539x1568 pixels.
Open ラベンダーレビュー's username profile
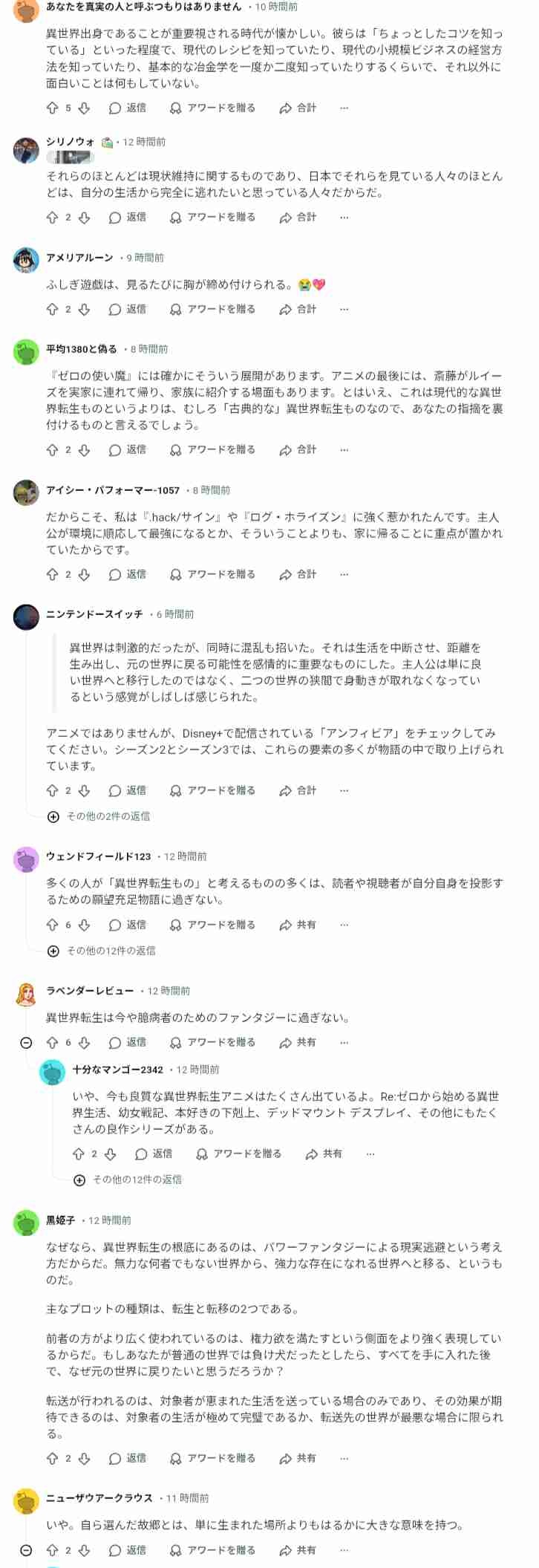(x=90, y=991)
